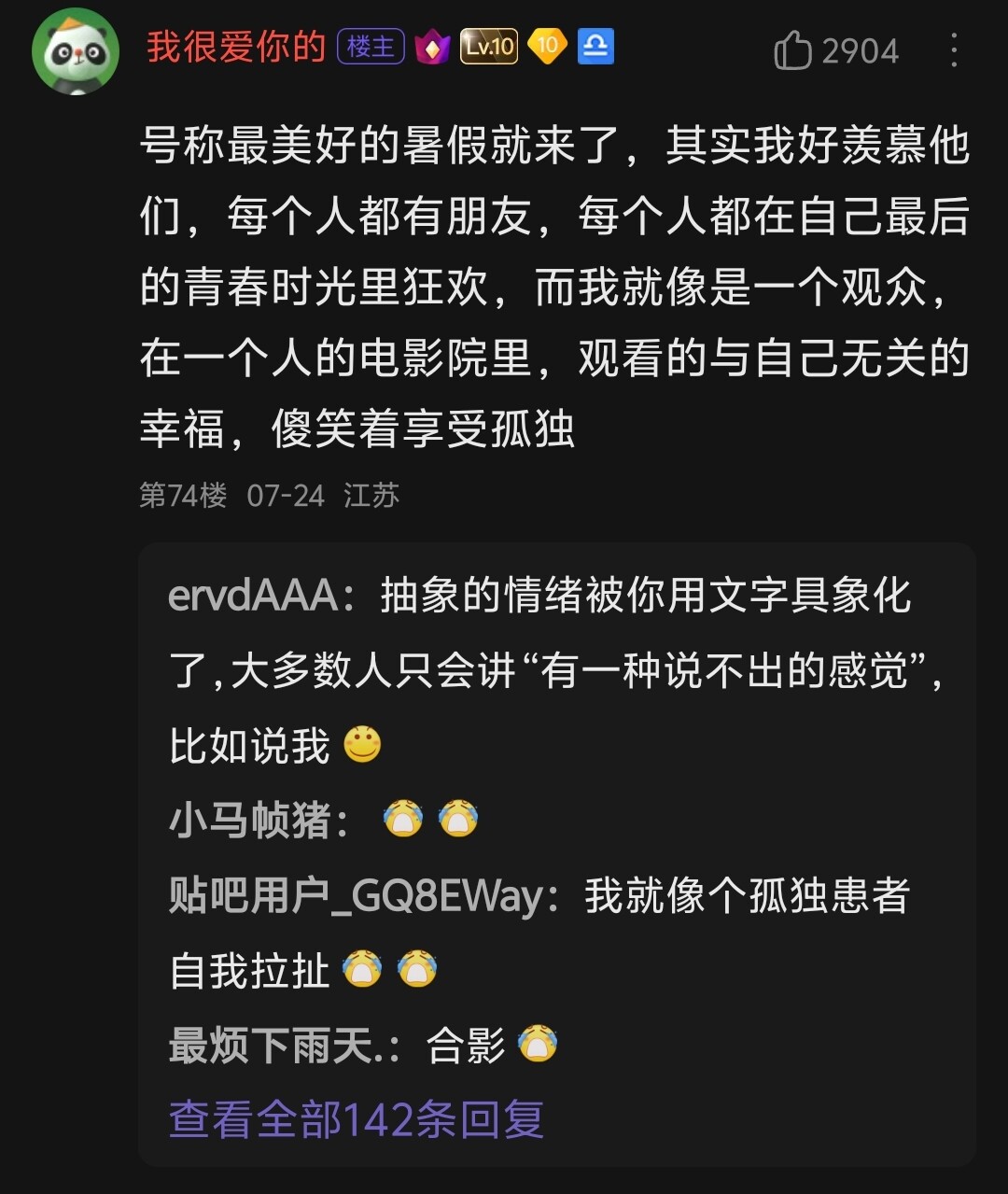This screenshot has height=1194, width=1008.
Task: Open 小马帧猪's profile from reply
Action: [249, 821]
